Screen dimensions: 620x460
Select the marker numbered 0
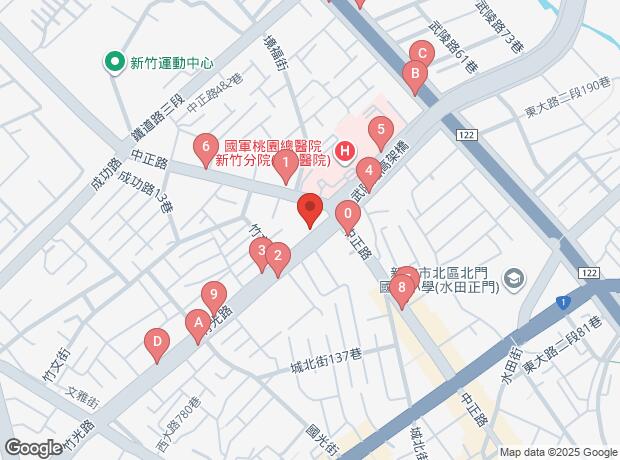[x=348, y=213]
